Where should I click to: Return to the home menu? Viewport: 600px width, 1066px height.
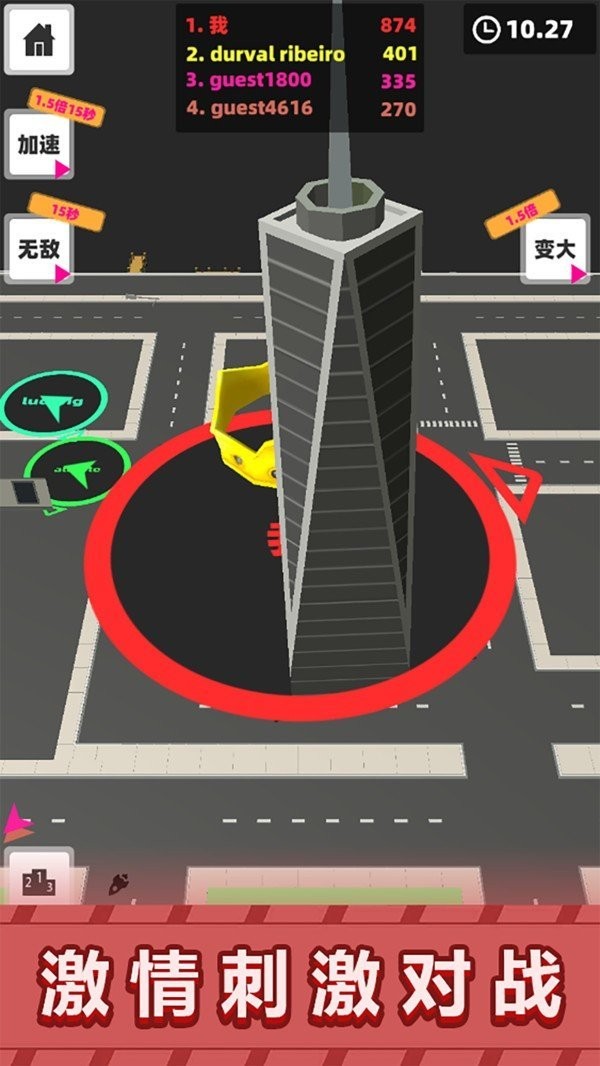tap(39, 40)
